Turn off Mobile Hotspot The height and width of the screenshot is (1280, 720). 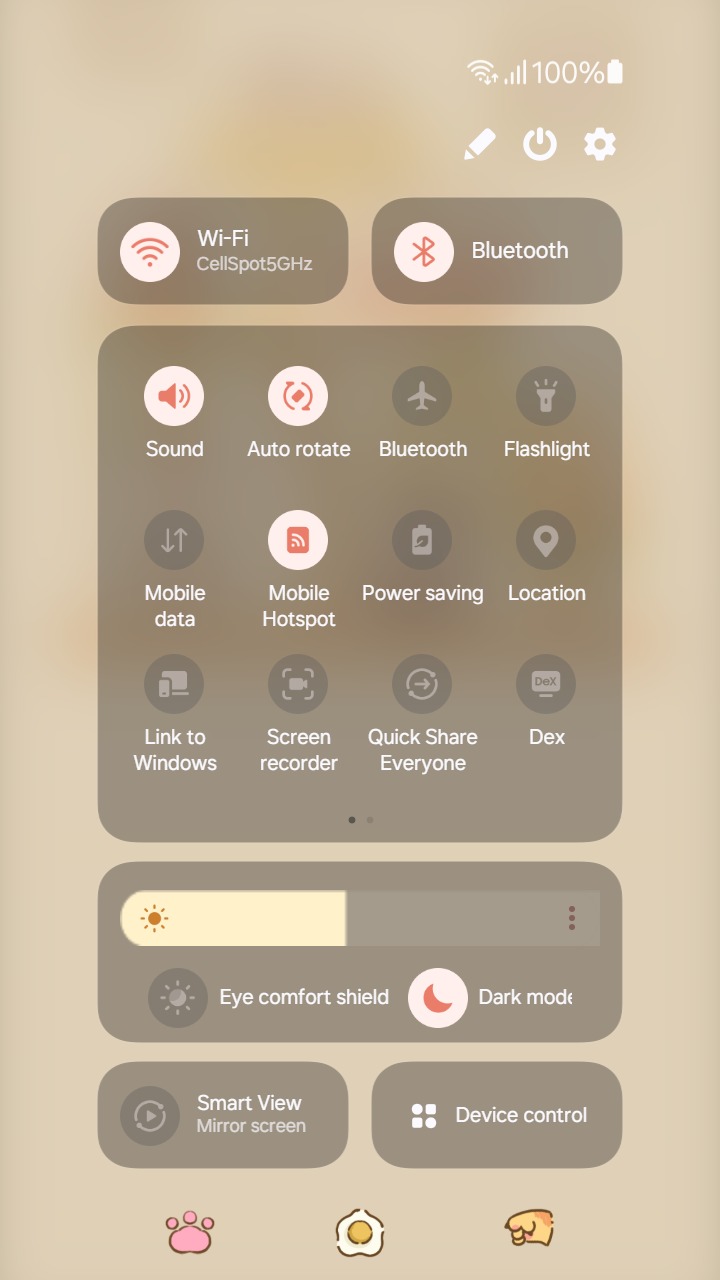[x=298, y=540]
